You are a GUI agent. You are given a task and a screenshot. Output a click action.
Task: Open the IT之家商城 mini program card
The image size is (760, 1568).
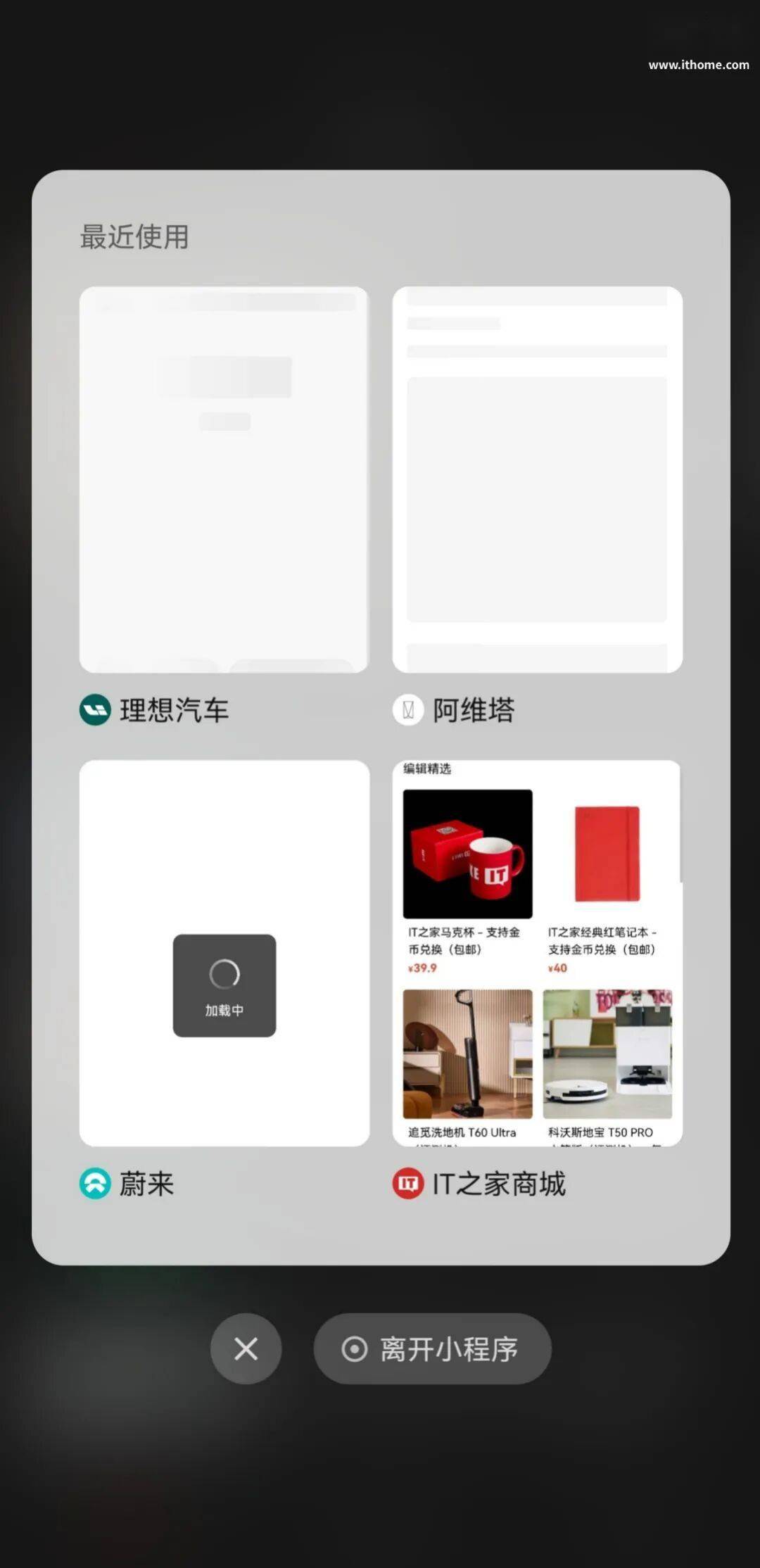coord(537,953)
